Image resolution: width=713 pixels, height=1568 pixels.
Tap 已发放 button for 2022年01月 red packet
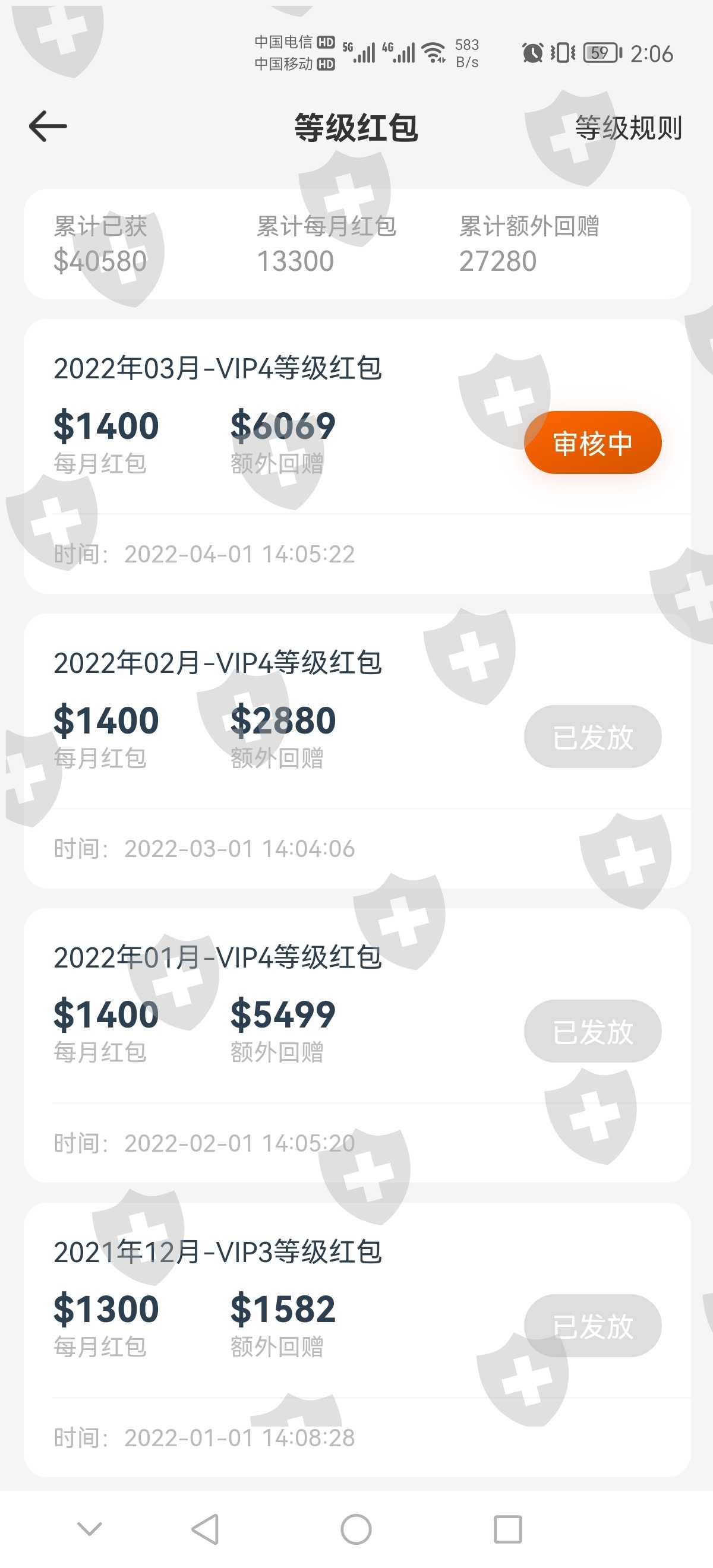point(592,1031)
